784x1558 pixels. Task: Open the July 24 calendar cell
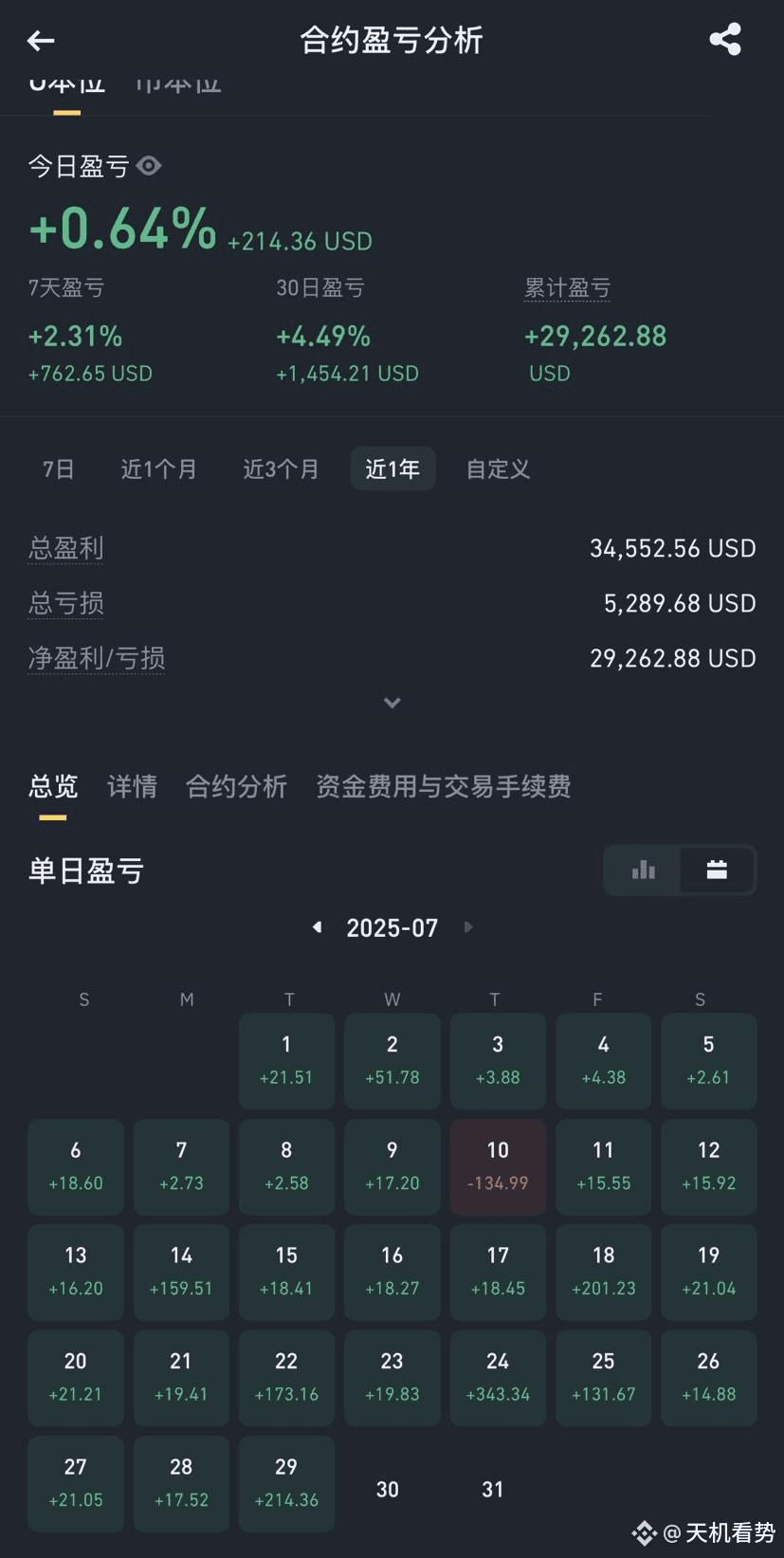tap(498, 1377)
